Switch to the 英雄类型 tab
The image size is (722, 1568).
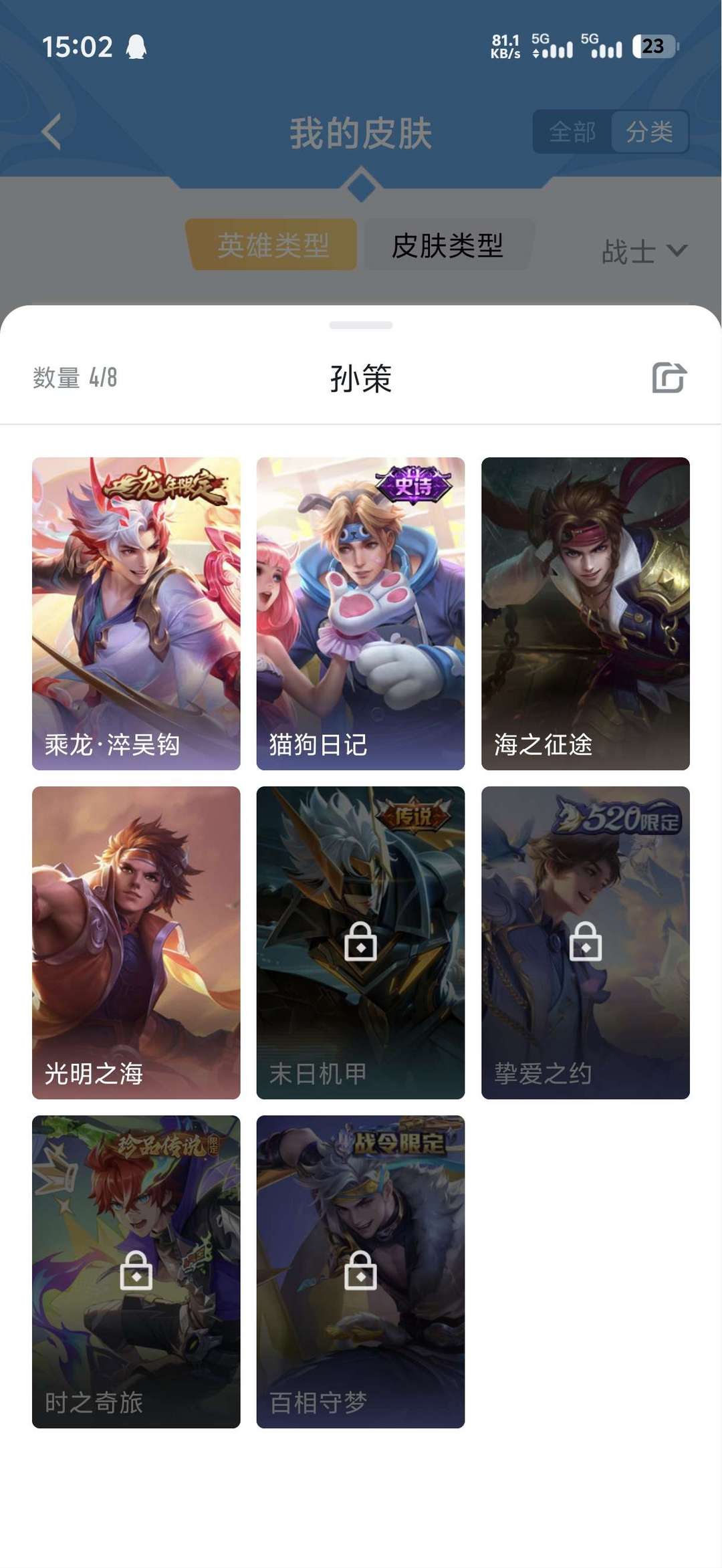click(x=272, y=245)
